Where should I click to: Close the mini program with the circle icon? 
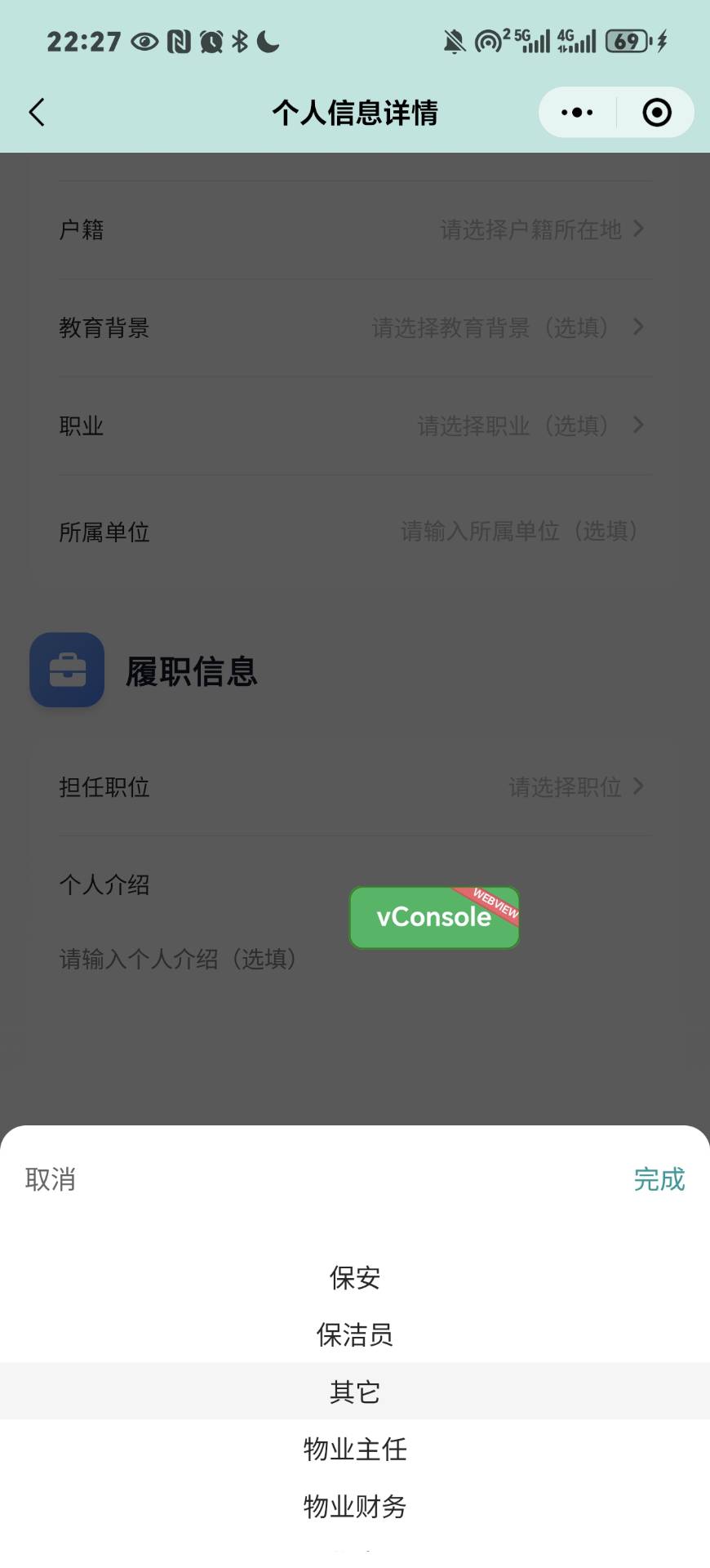(657, 113)
